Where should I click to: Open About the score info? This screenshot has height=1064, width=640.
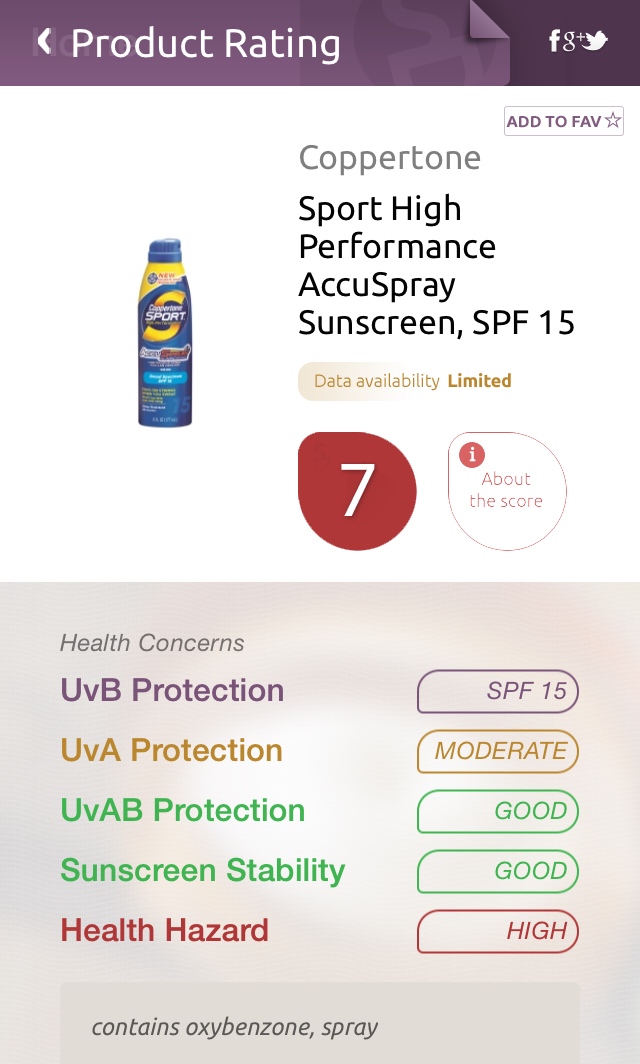point(507,490)
